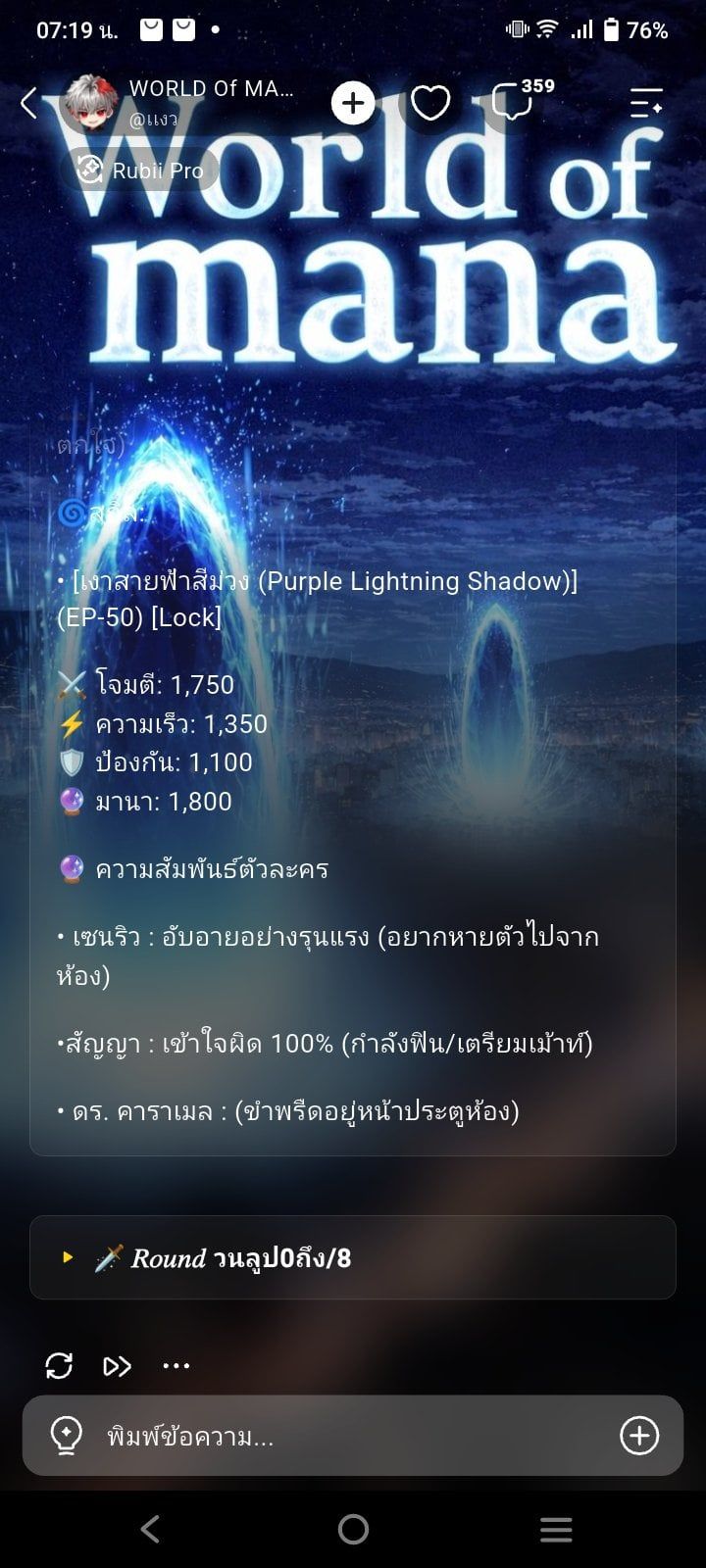This screenshot has height=1568, width=706.
Task: Regenerate the last reply
Action: coord(59,1365)
